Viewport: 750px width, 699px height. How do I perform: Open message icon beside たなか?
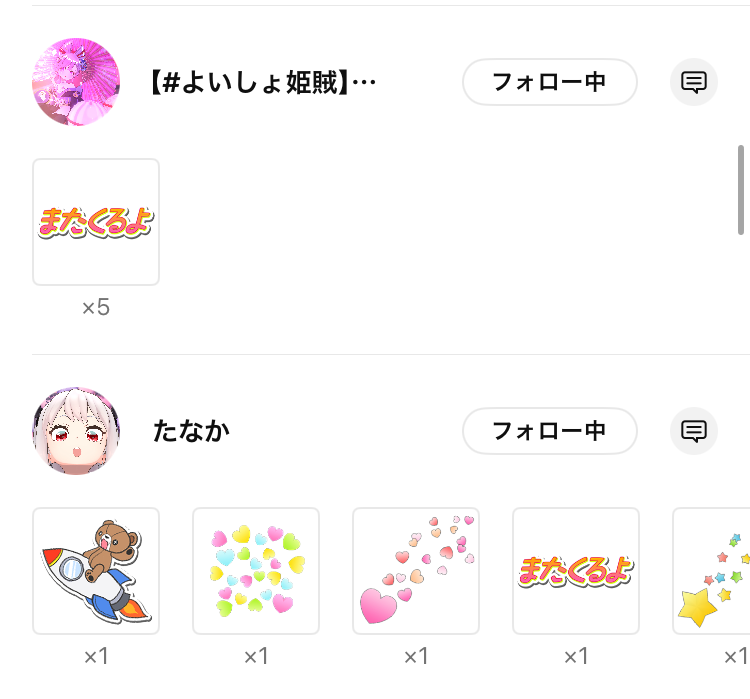click(694, 431)
